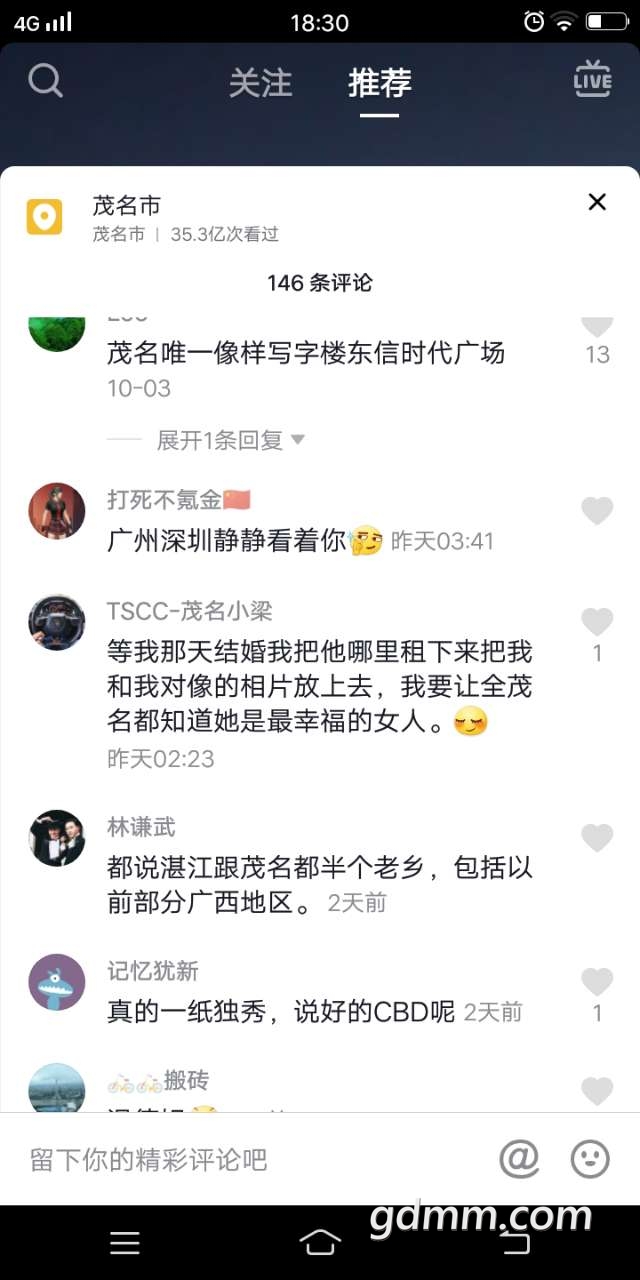Close the comments panel
The image size is (640, 1280).
coord(597,202)
